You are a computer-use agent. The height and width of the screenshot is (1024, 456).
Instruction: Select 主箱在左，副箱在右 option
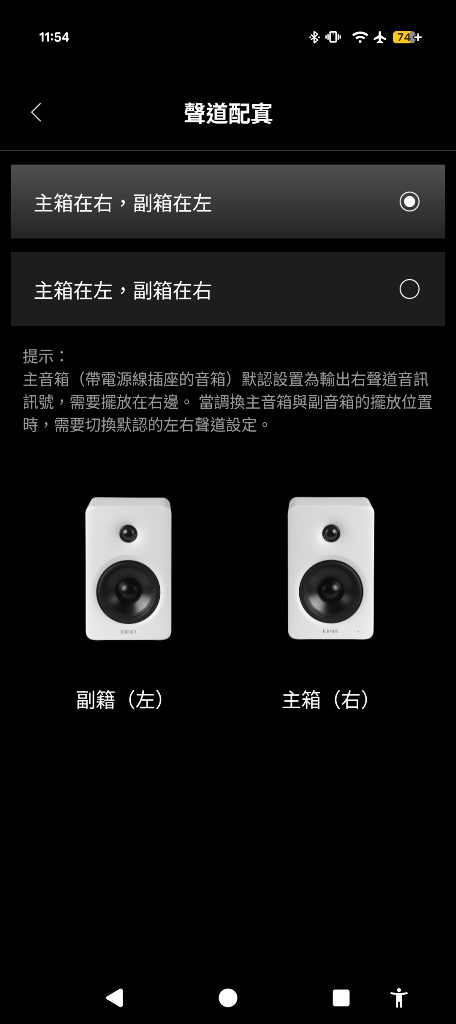[x=228, y=289]
